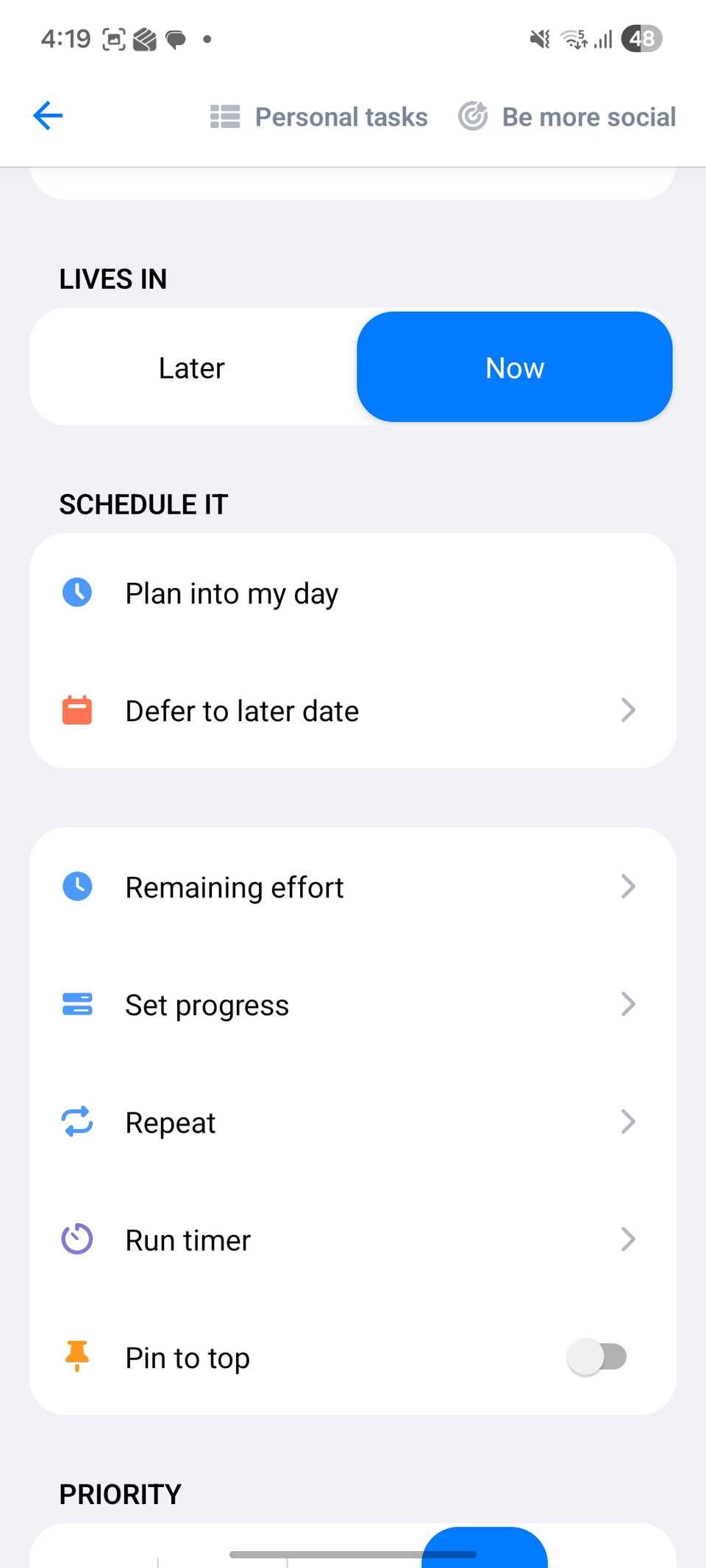Image resolution: width=706 pixels, height=1568 pixels.
Task: Click the Set progress bars icon
Action: pyautogui.click(x=76, y=1004)
